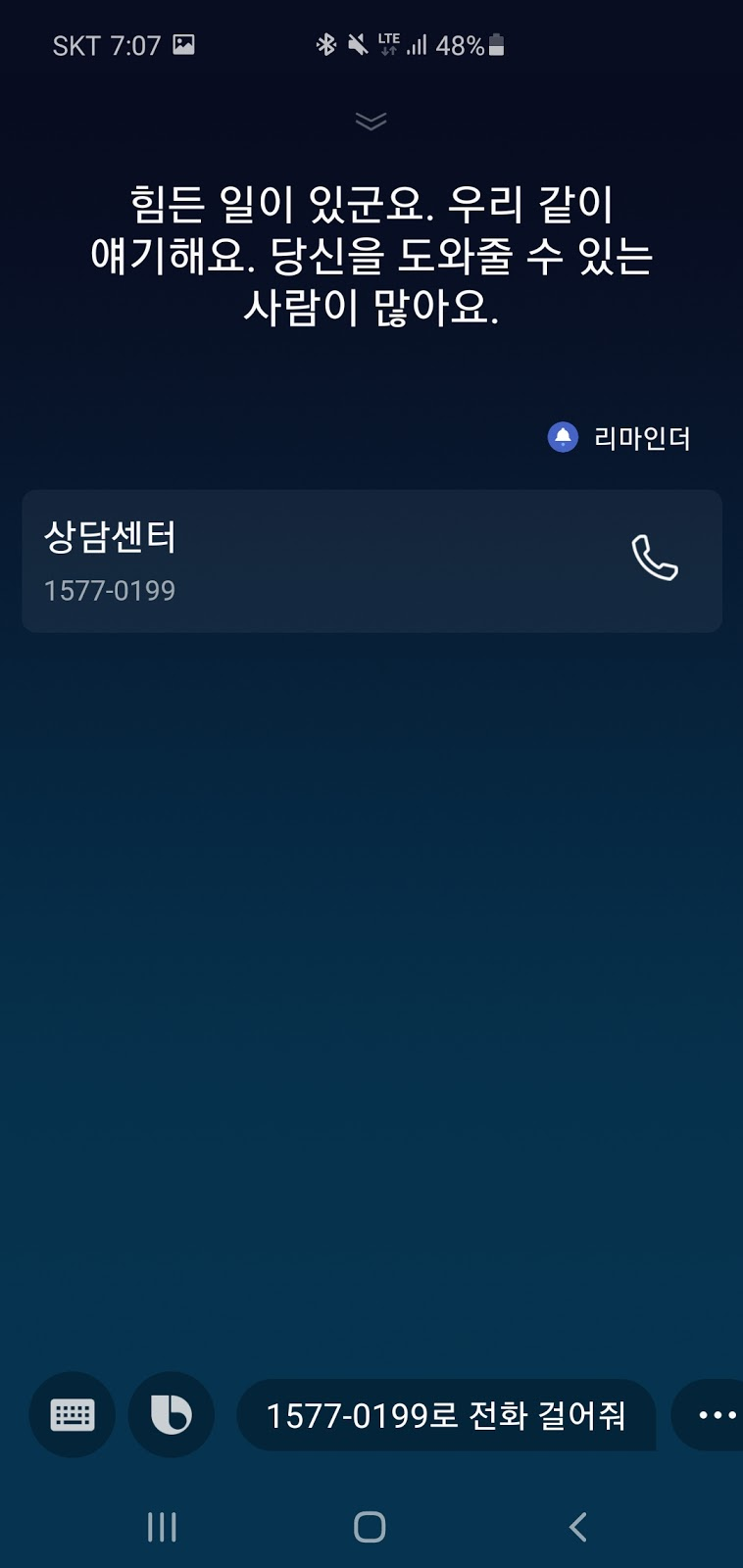The width and height of the screenshot is (743, 1568).
Task: Open the three-dot more options chip
Action: pyautogui.click(x=716, y=1415)
